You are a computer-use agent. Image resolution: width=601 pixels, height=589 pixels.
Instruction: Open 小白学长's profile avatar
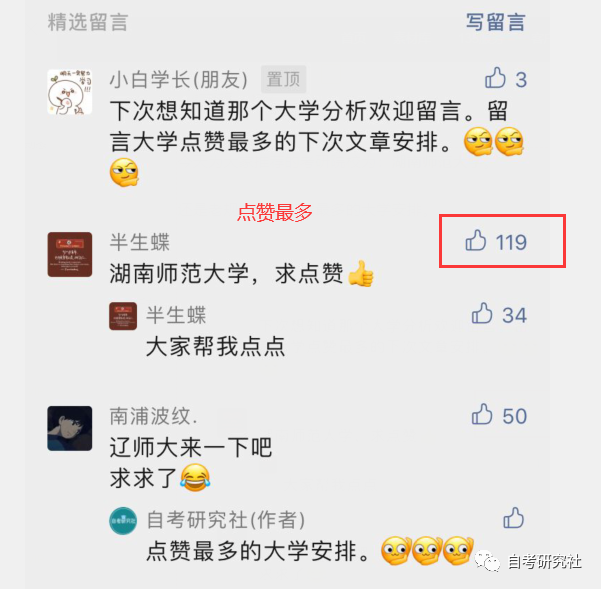pos(70,92)
